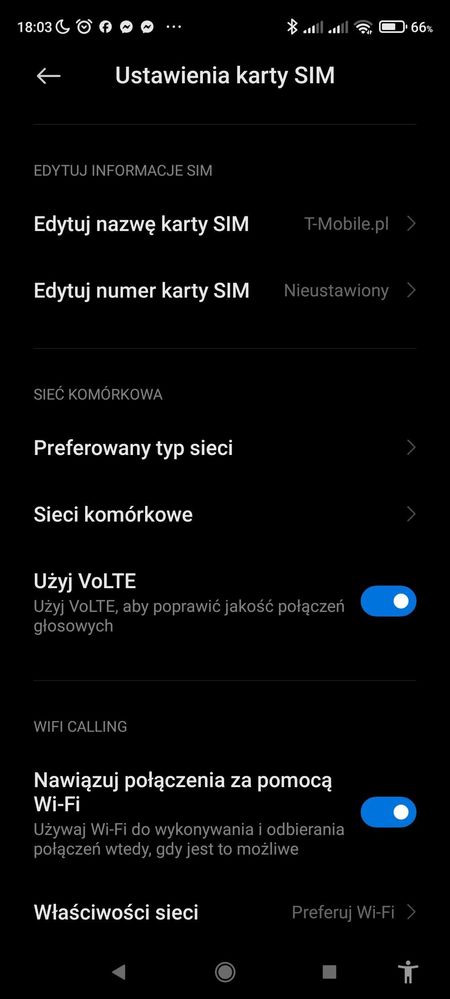Turn off Nawiązuj połączenia za pomocą Wi-Fi
This screenshot has height=999, width=450.
tap(388, 812)
